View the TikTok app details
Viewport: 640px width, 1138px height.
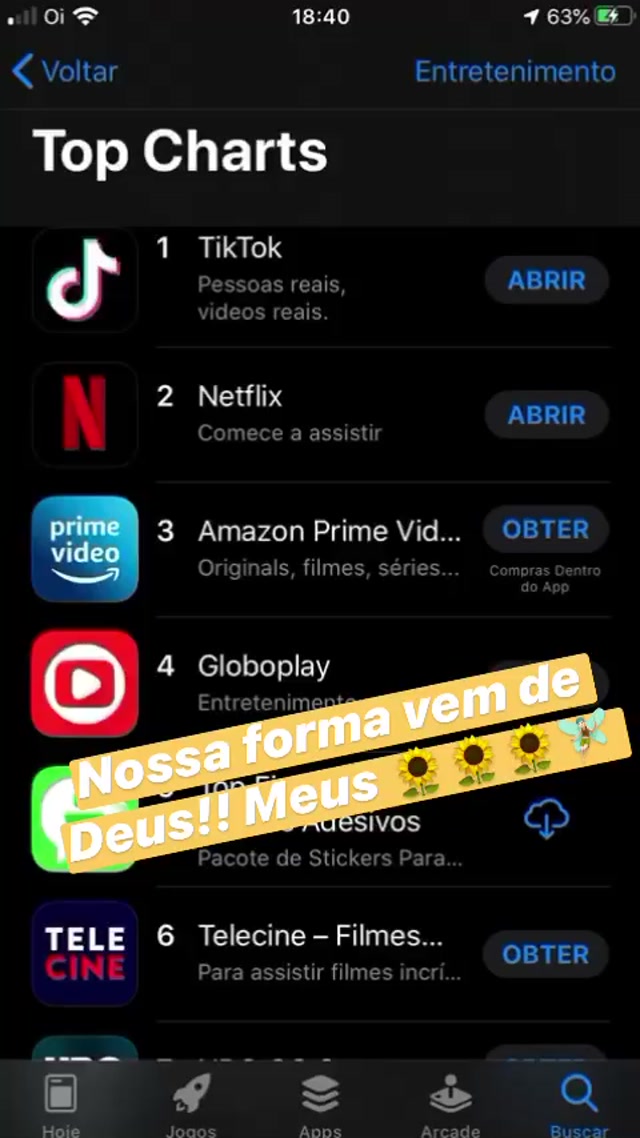pos(240,249)
